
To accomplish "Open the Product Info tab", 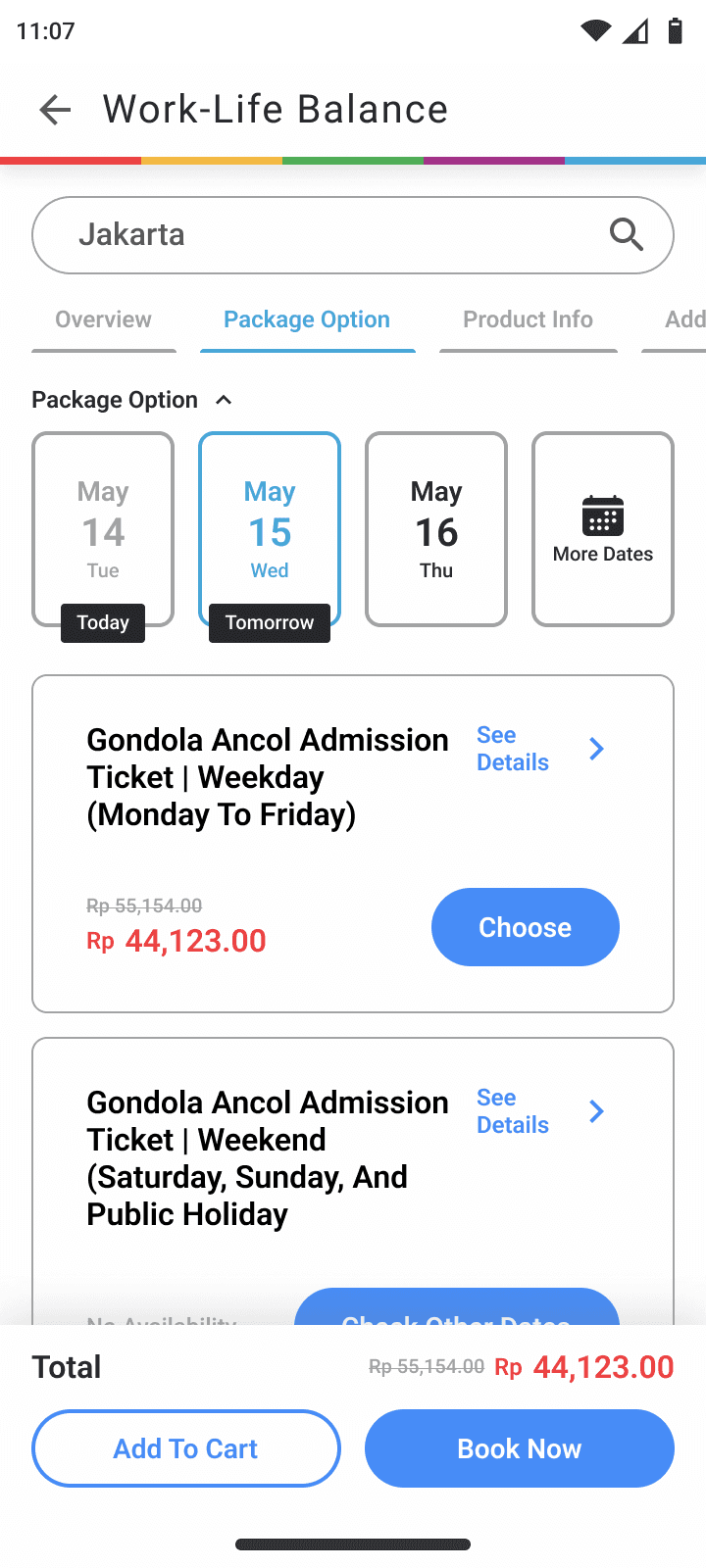I will pyautogui.click(x=528, y=319).
